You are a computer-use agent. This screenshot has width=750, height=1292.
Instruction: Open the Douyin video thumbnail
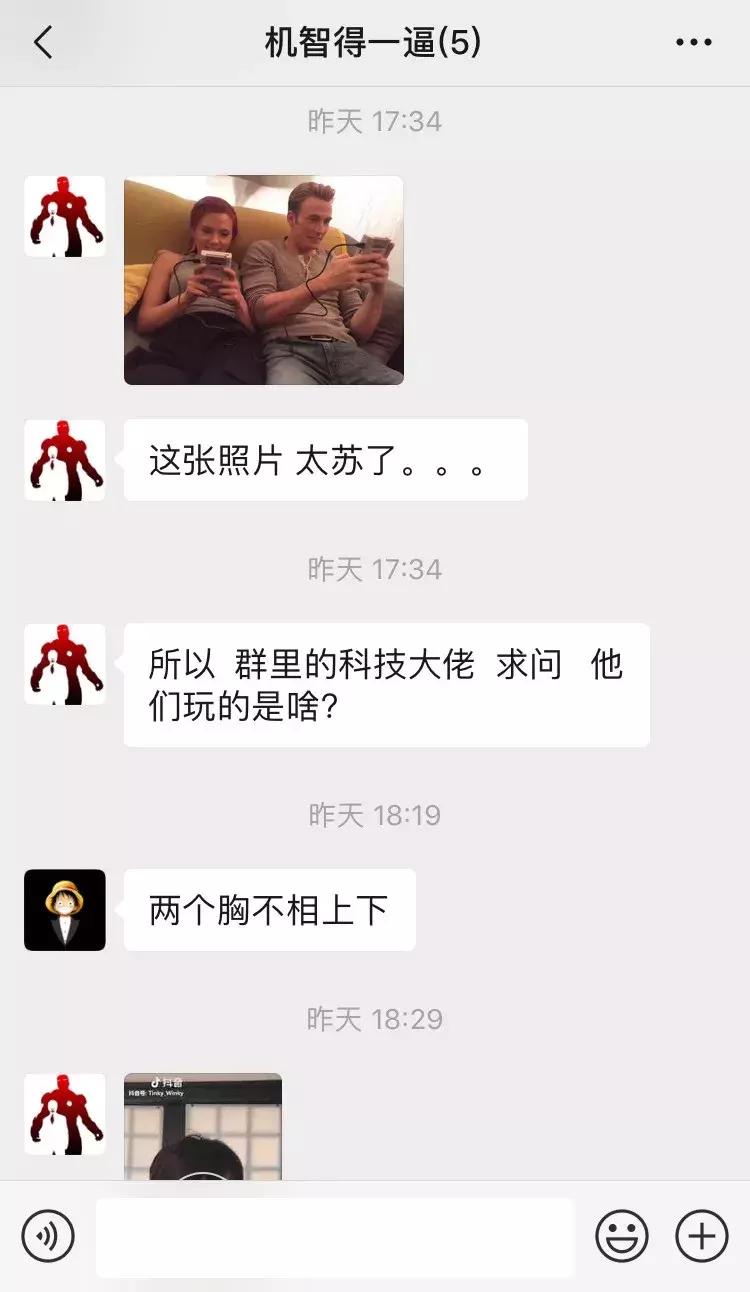(203, 1126)
